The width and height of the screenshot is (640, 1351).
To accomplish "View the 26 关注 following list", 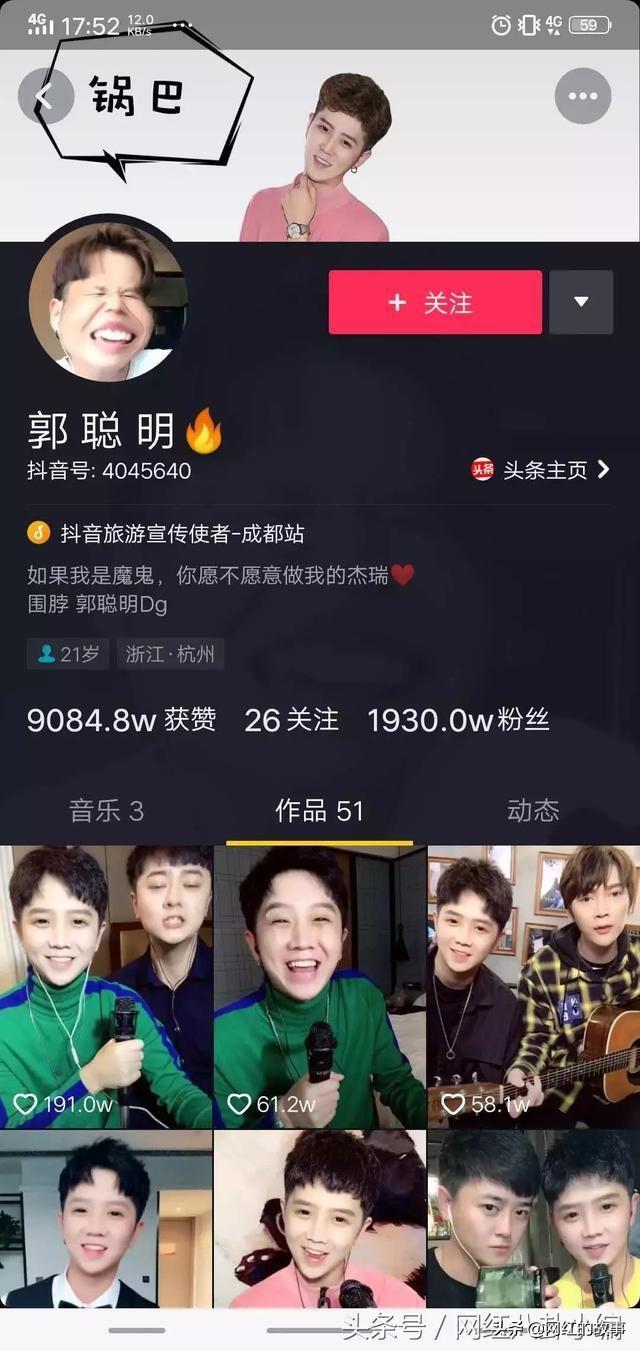I will (291, 720).
